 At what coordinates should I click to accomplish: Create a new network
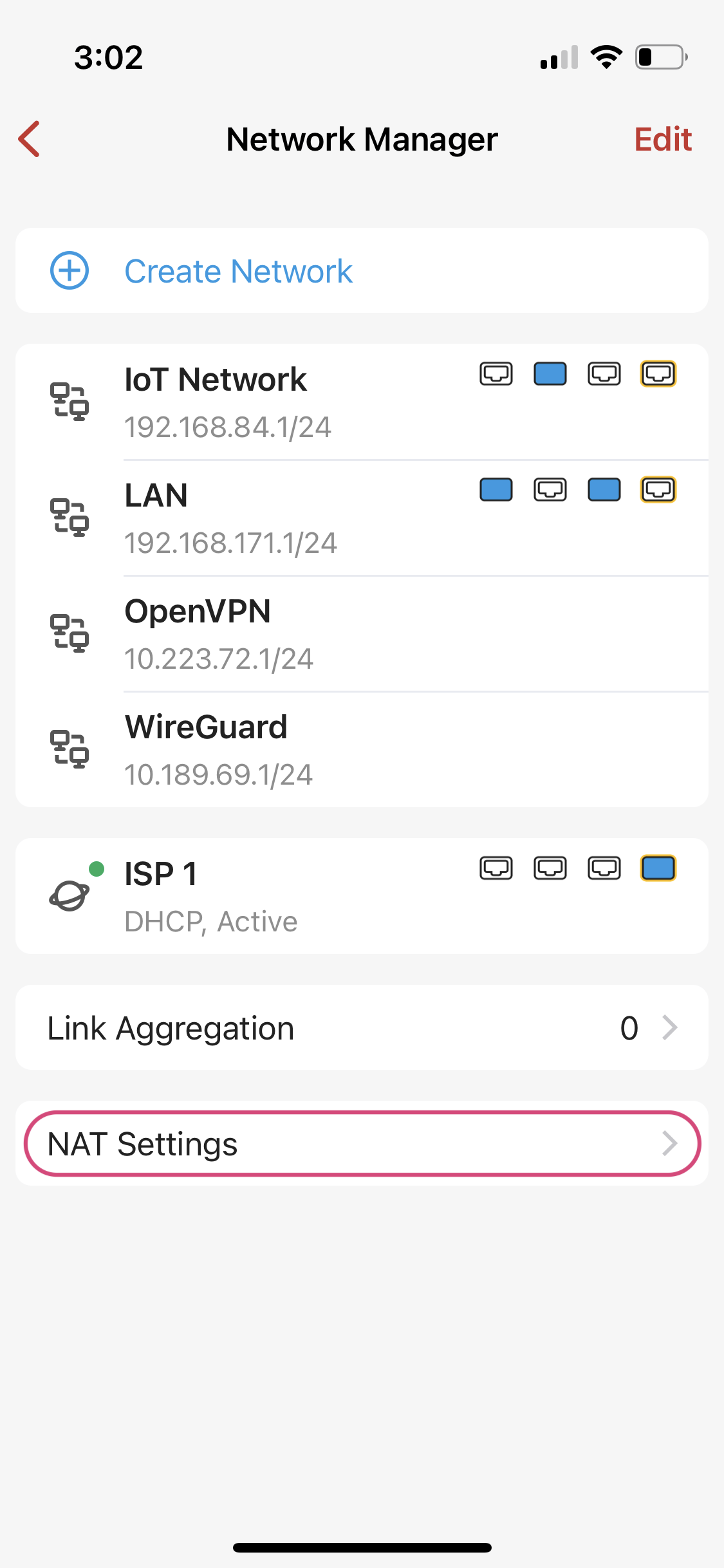(362, 270)
